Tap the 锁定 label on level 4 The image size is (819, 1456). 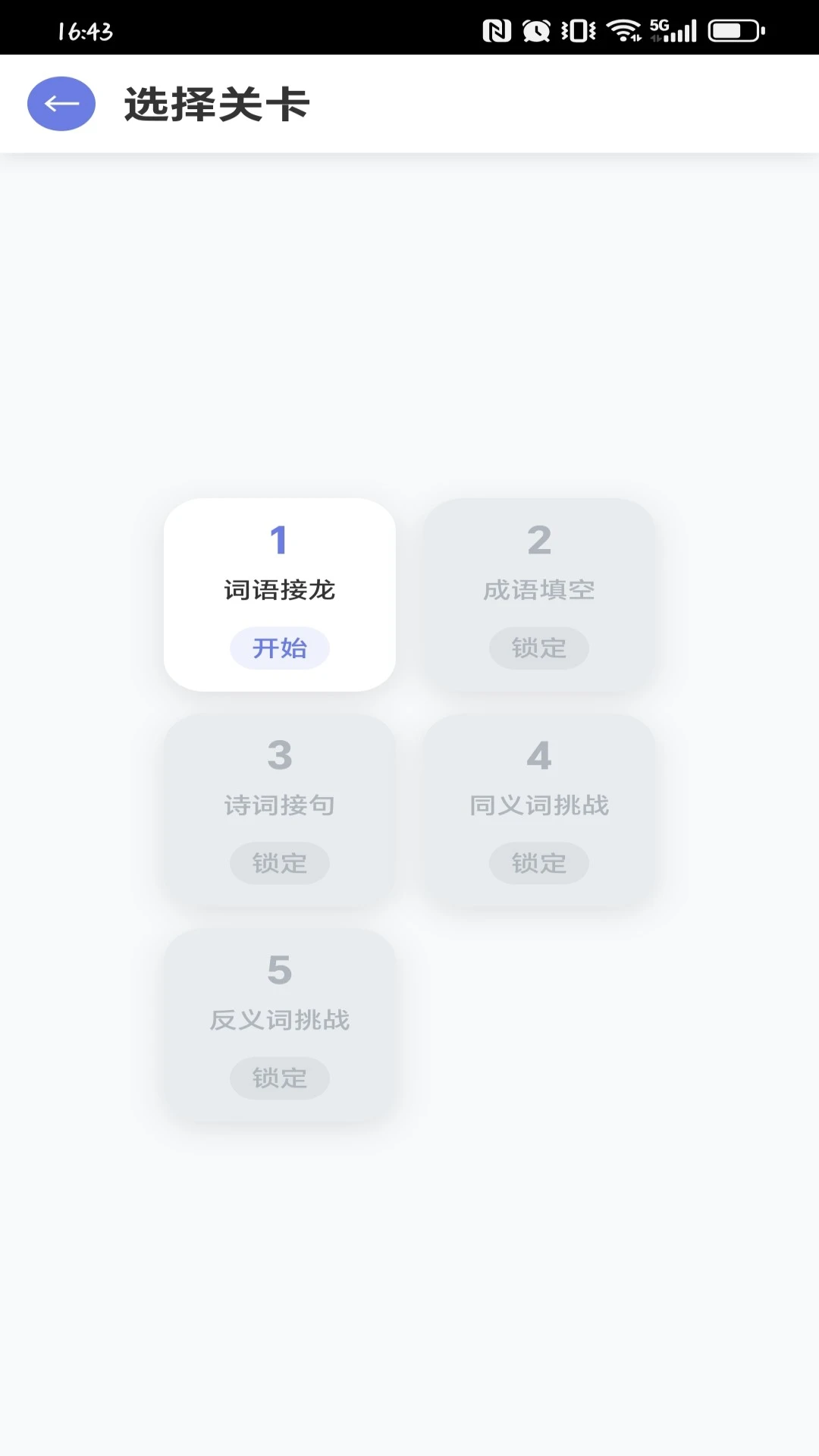tap(538, 863)
